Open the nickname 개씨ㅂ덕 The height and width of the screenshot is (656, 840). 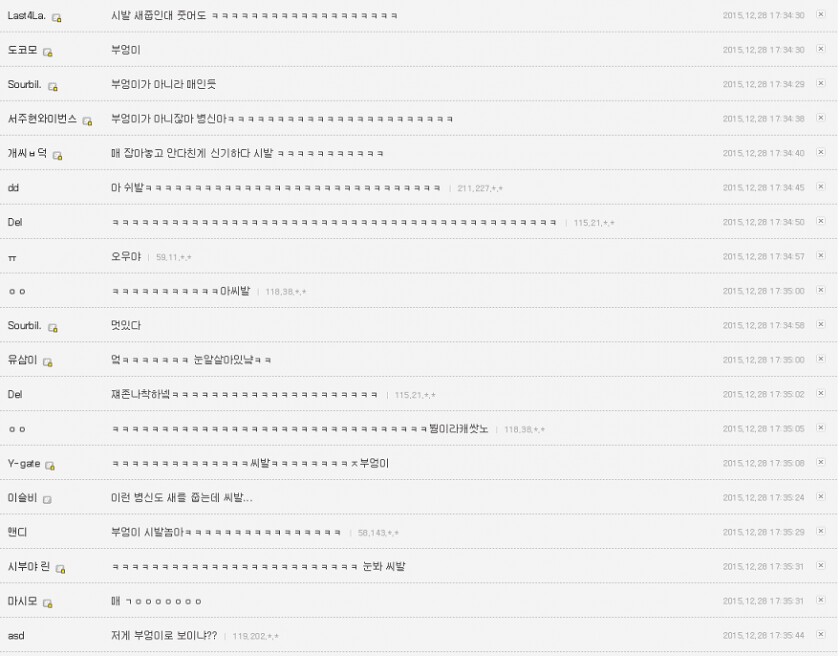tap(27, 153)
